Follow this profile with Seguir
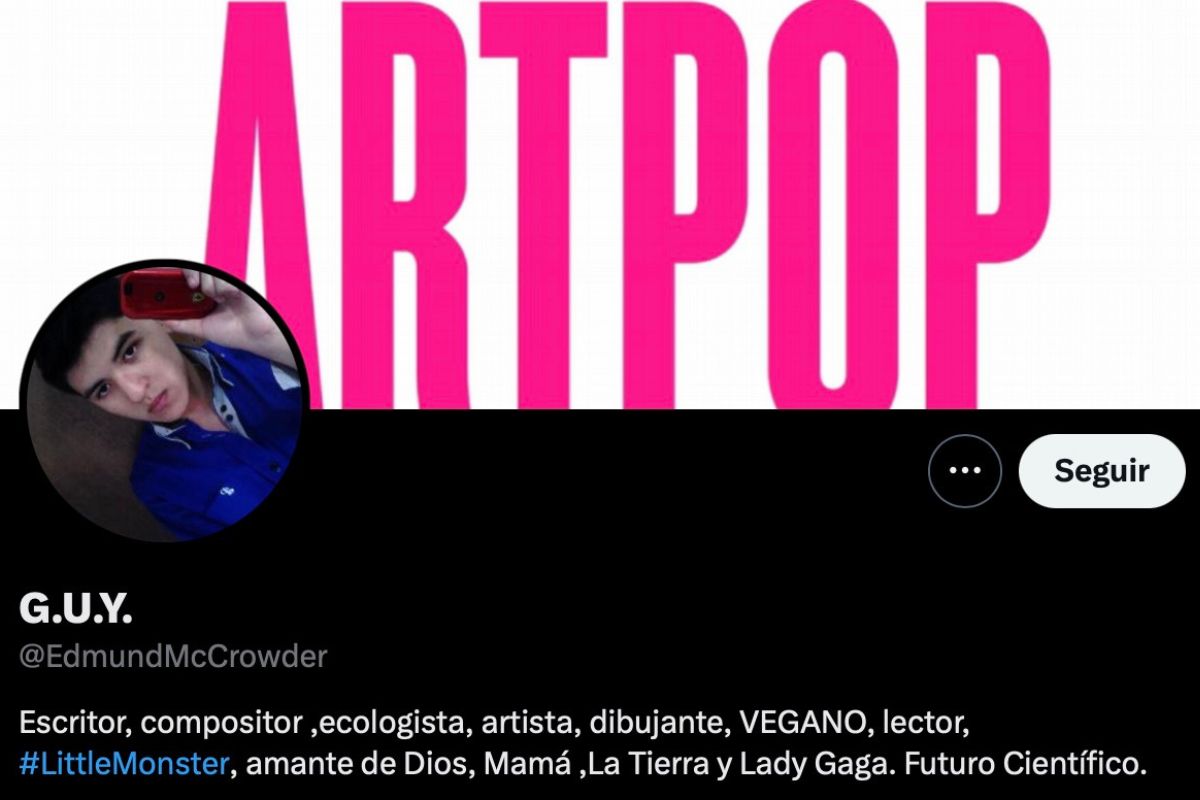Image resolution: width=1200 pixels, height=800 pixels. [x=1101, y=471]
